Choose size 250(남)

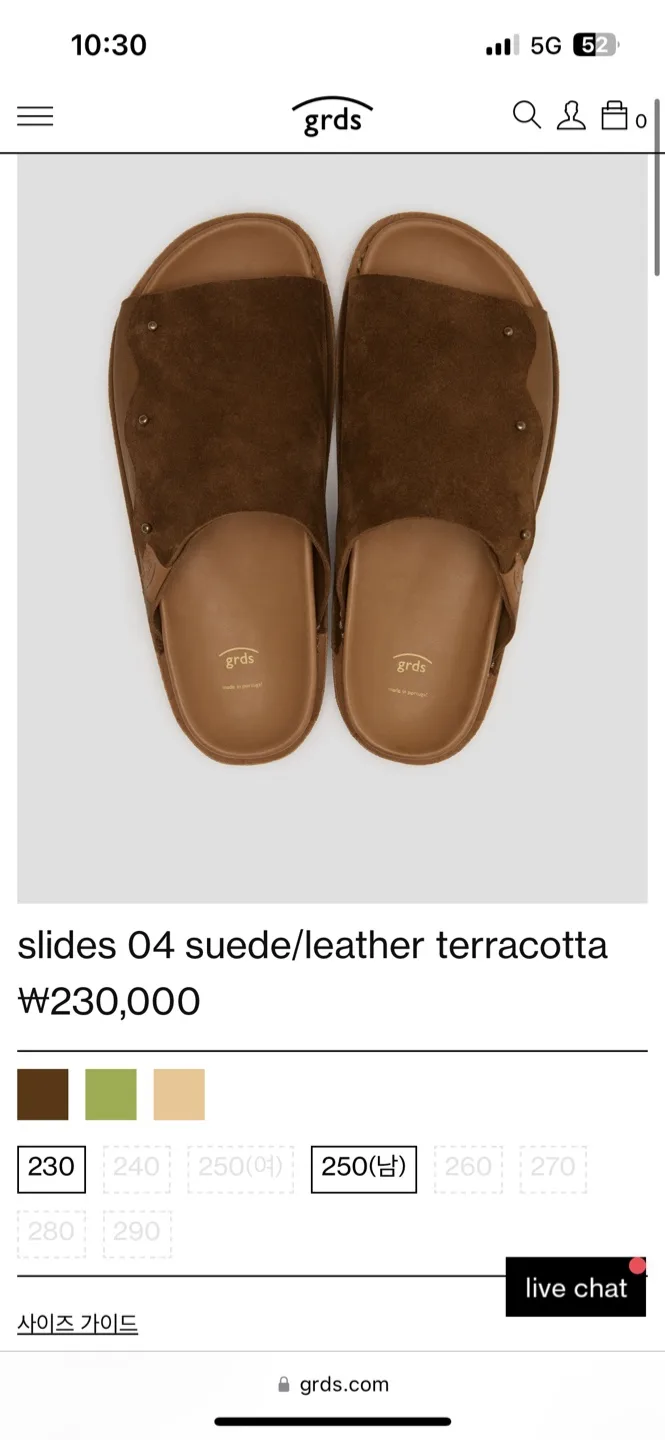click(x=364, y=1167)
